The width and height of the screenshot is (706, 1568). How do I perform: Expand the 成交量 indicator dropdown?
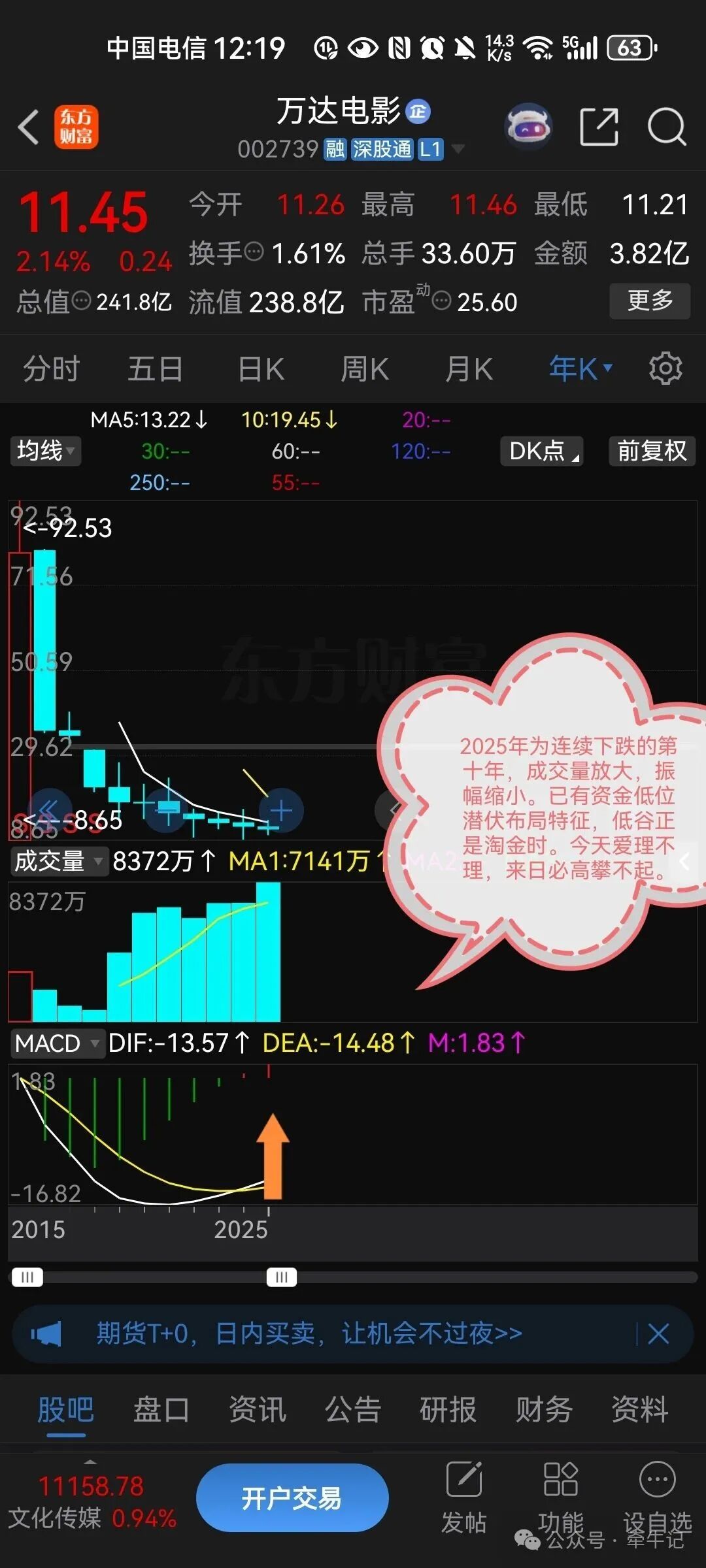coord(58,860)
